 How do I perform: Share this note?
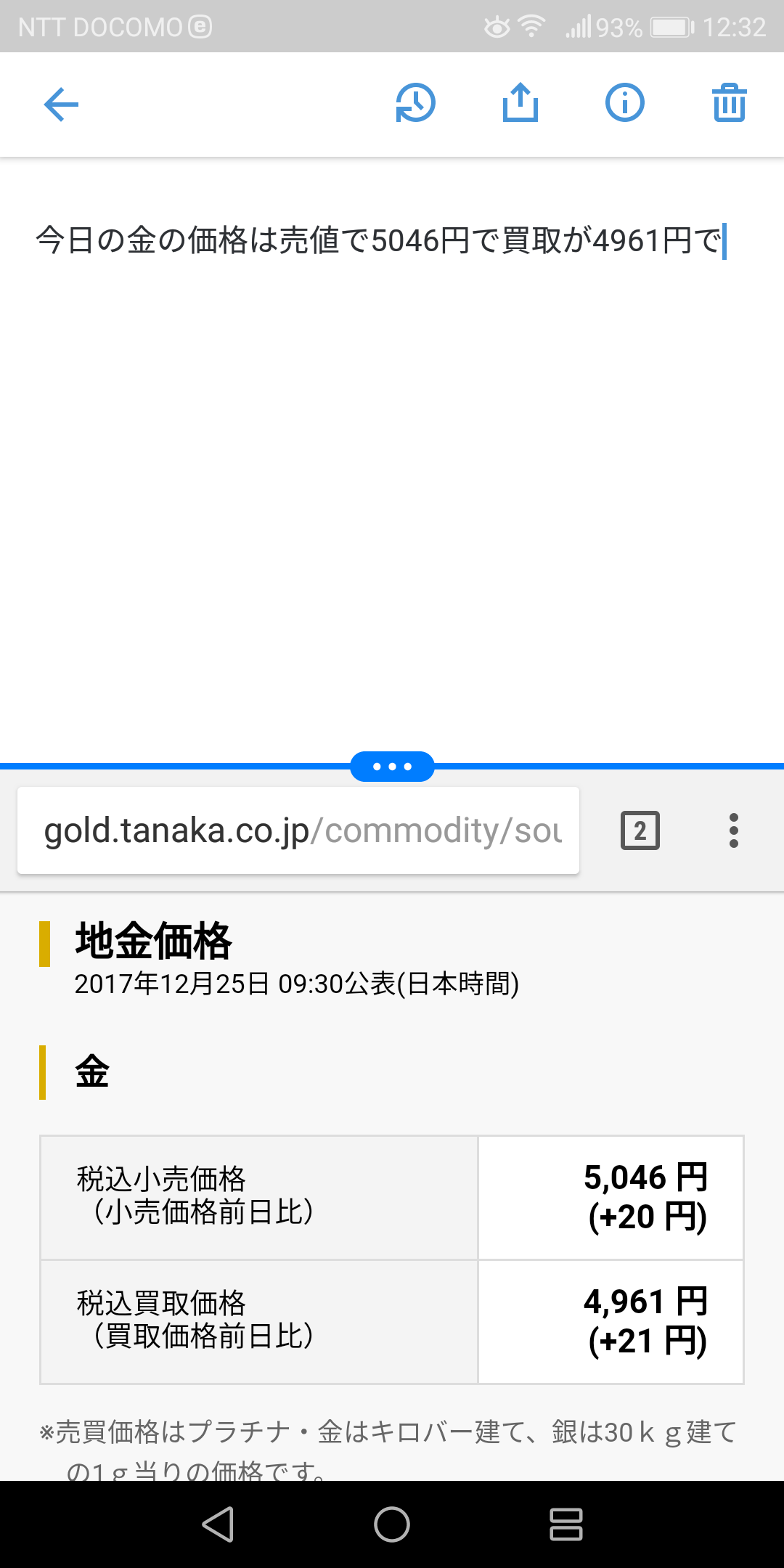pyautogui.click(x=520, y=102)
